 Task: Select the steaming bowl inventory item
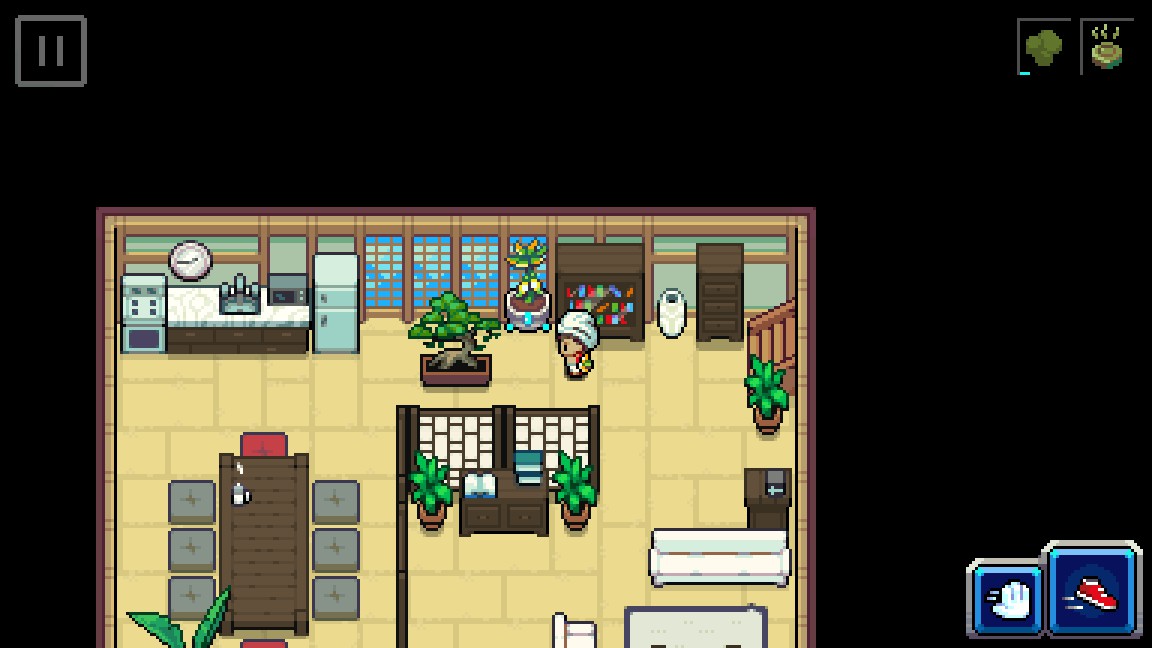[x=1107, y=47]
